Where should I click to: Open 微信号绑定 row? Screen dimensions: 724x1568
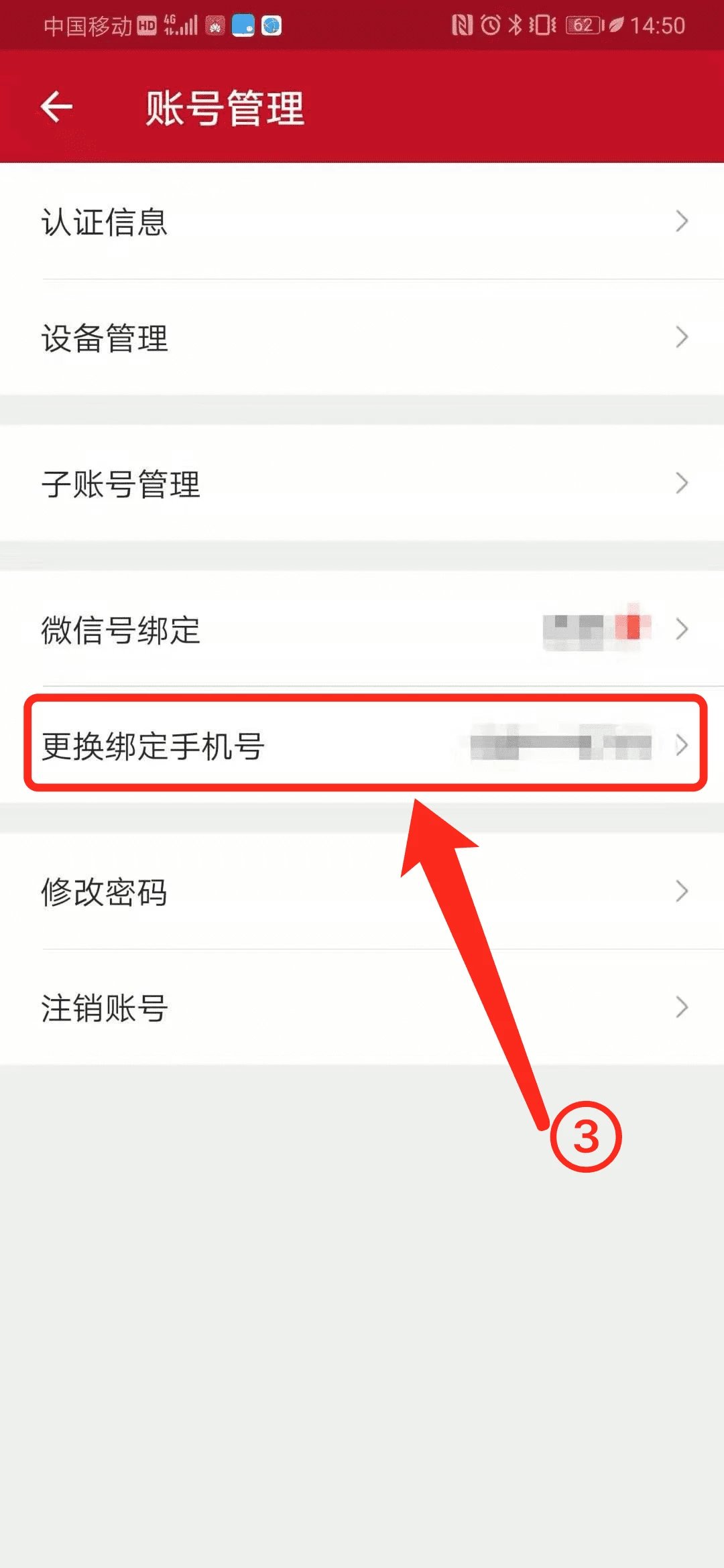[362, 629]
